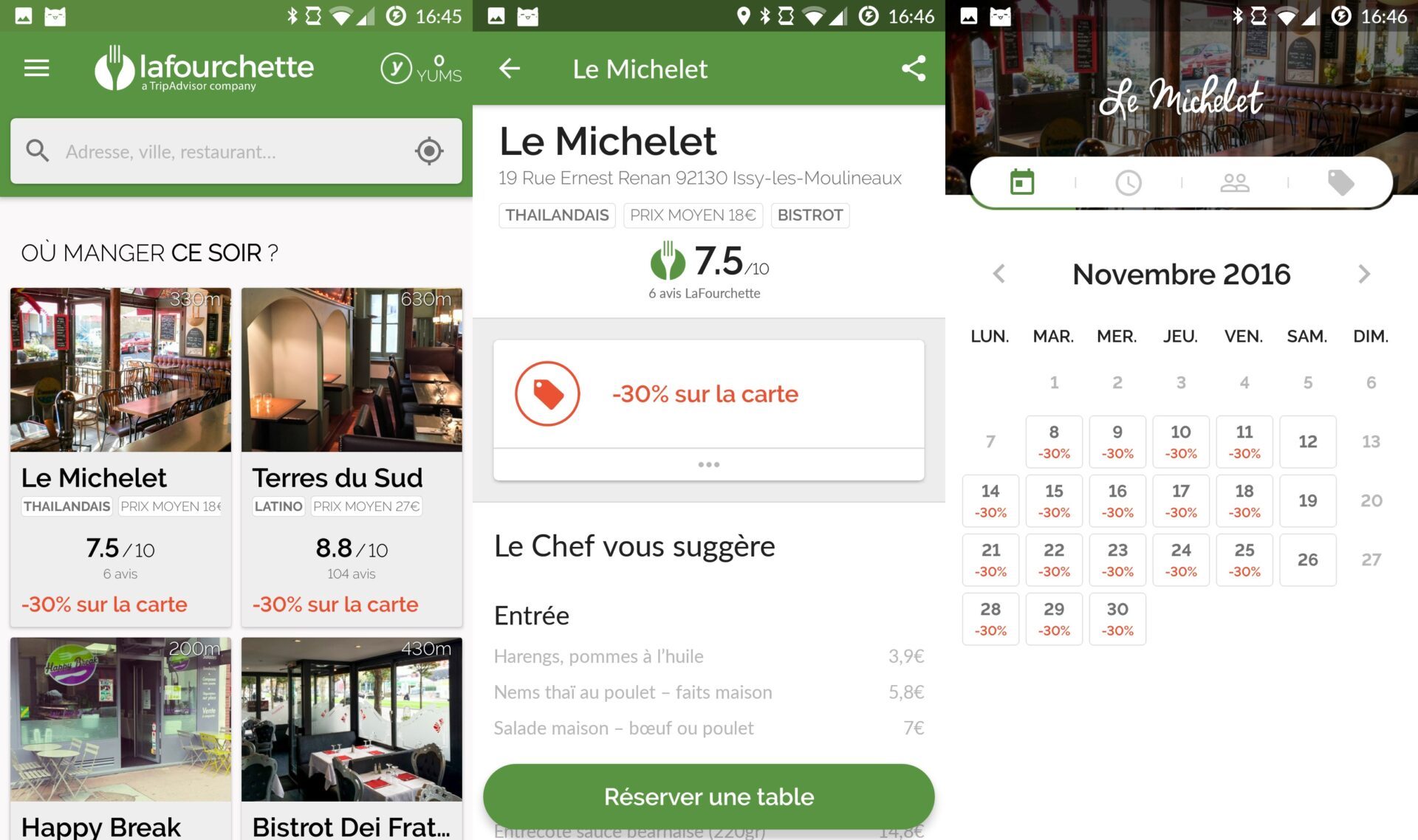This screenshot has height=840, width=1418.
Task: Switch to the time clock step
Action: click(x=1128, y=183)
